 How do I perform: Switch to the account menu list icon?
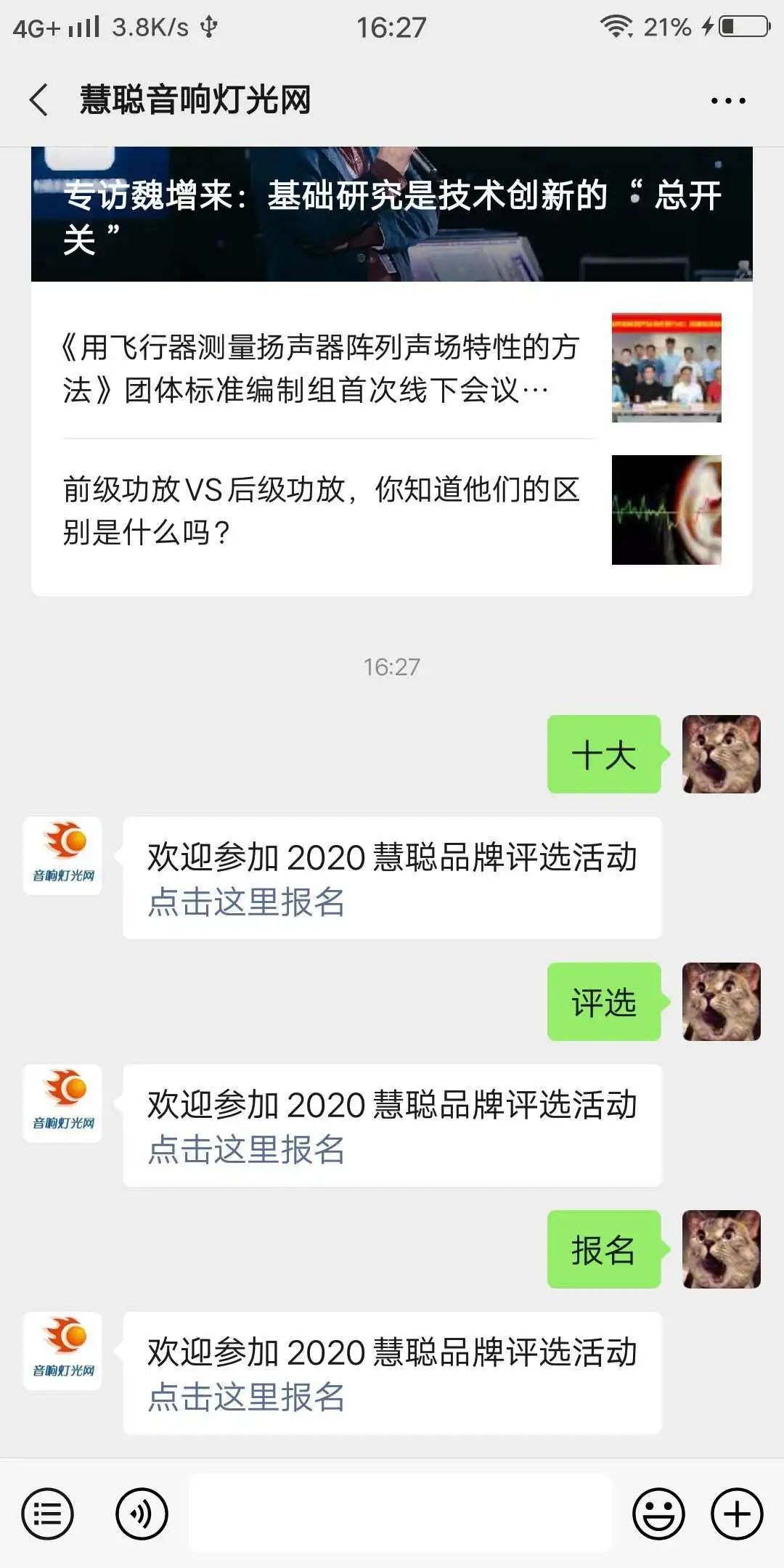[48, 1514]
